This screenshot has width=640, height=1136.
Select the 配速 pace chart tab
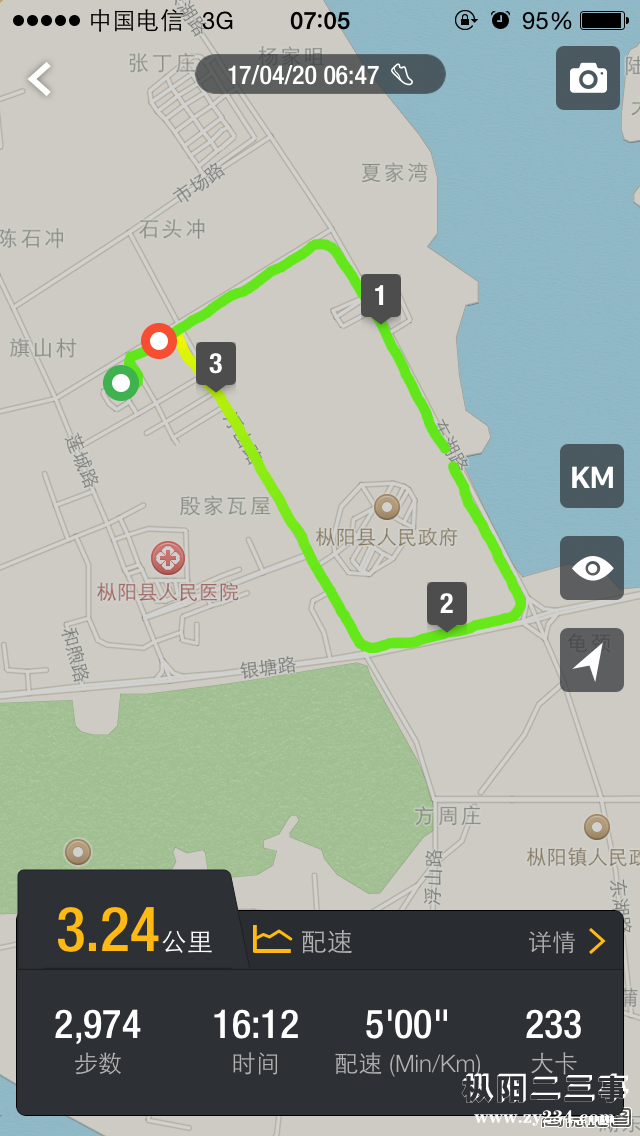coord(303,941)
